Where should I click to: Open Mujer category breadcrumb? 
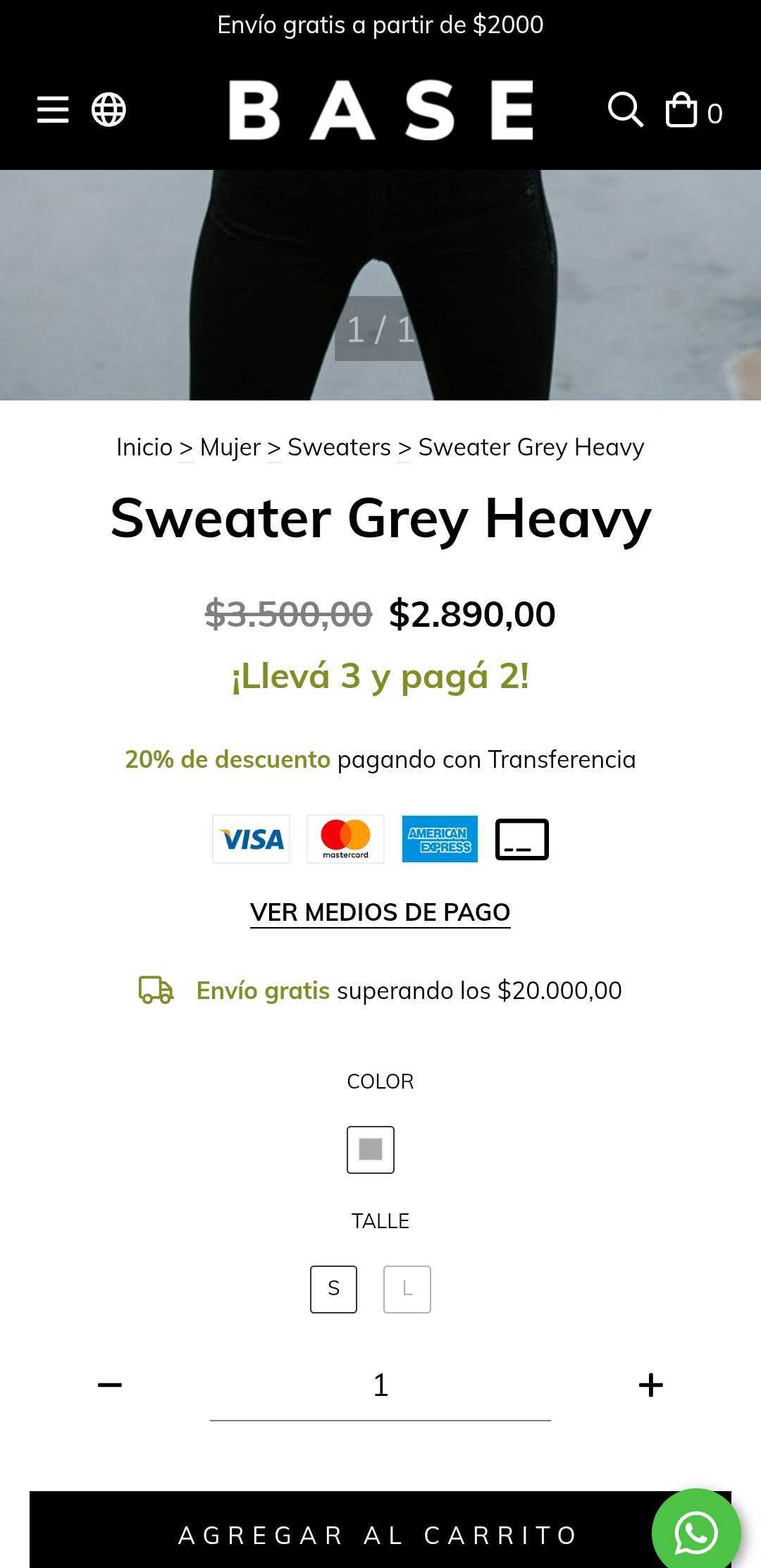230,447
